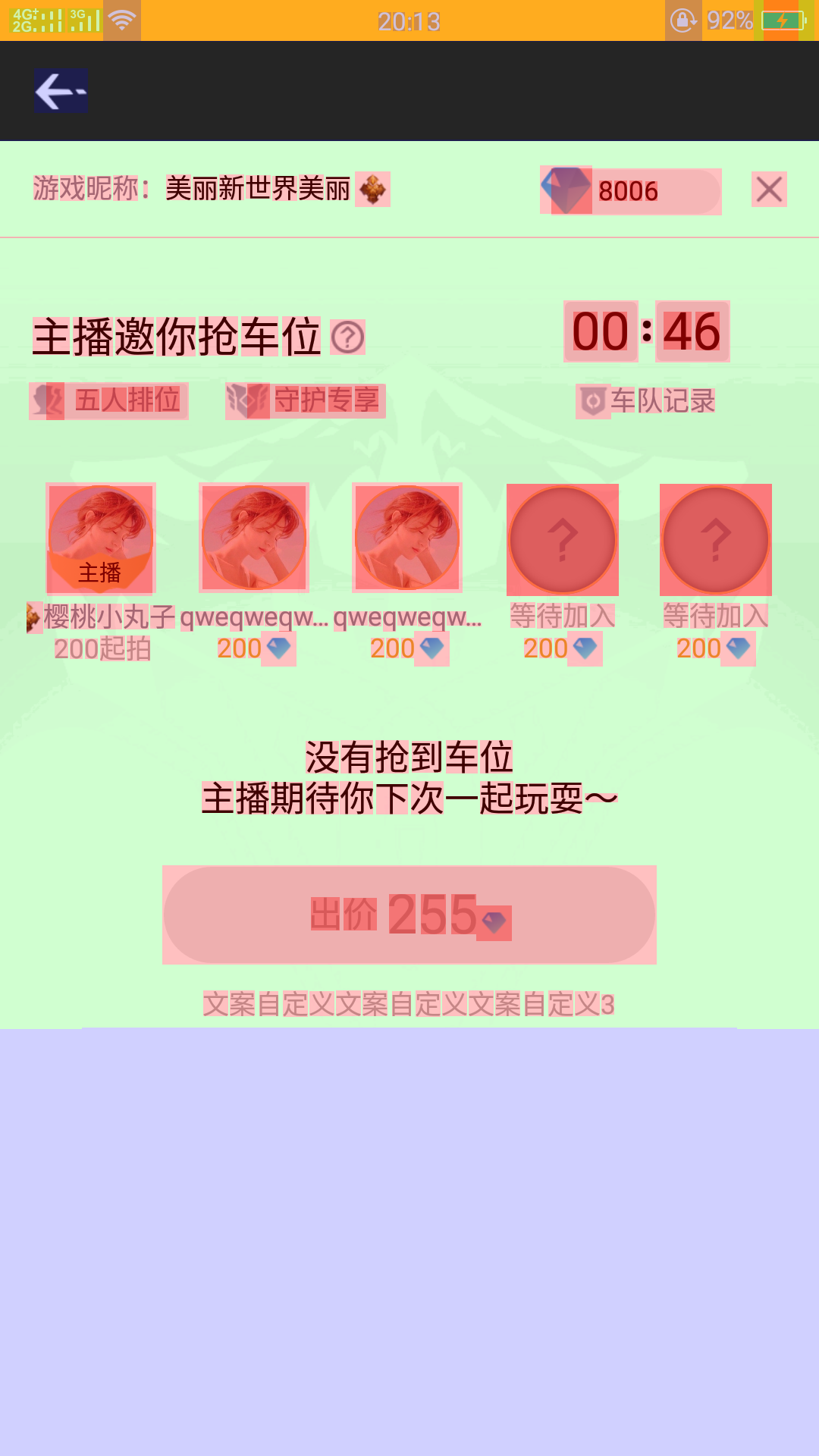Open the host 樱桃小丸子 avatar
819x1456 pixels.
pyautogui.click(x=101, y=538)
